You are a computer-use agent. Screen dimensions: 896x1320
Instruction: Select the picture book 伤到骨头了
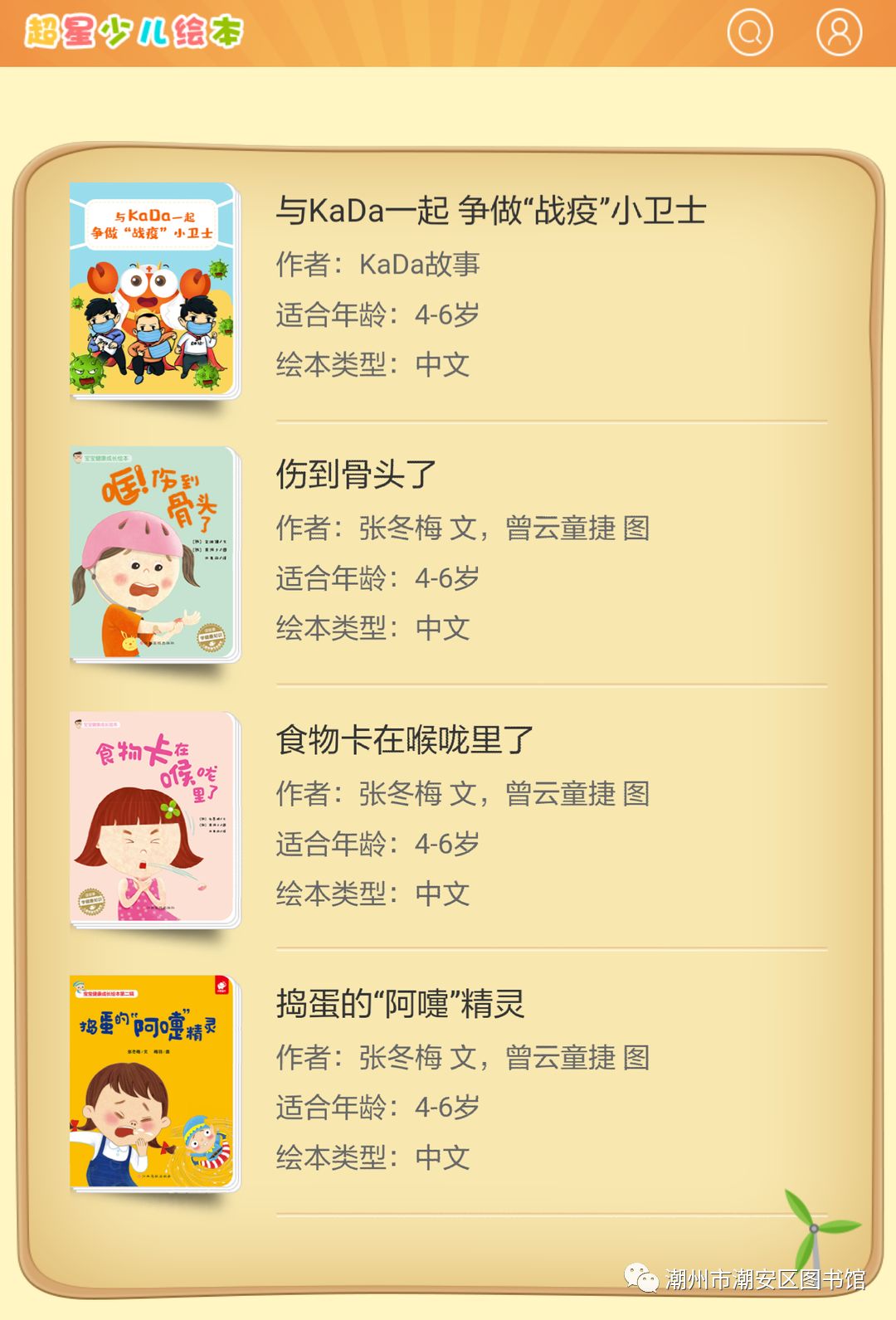pos(357,475)
